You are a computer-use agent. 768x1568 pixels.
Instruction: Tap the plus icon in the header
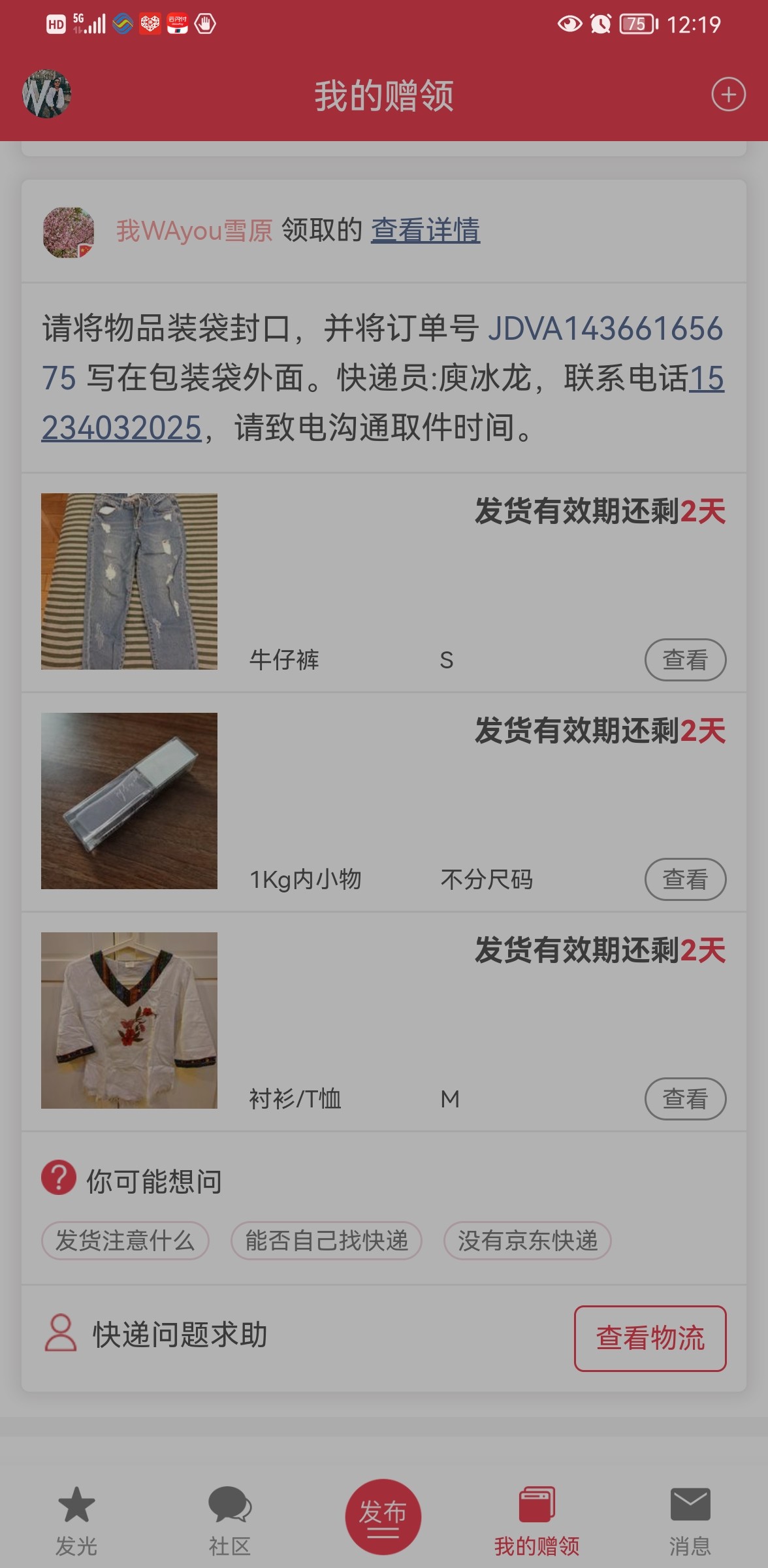coord(728,95)
